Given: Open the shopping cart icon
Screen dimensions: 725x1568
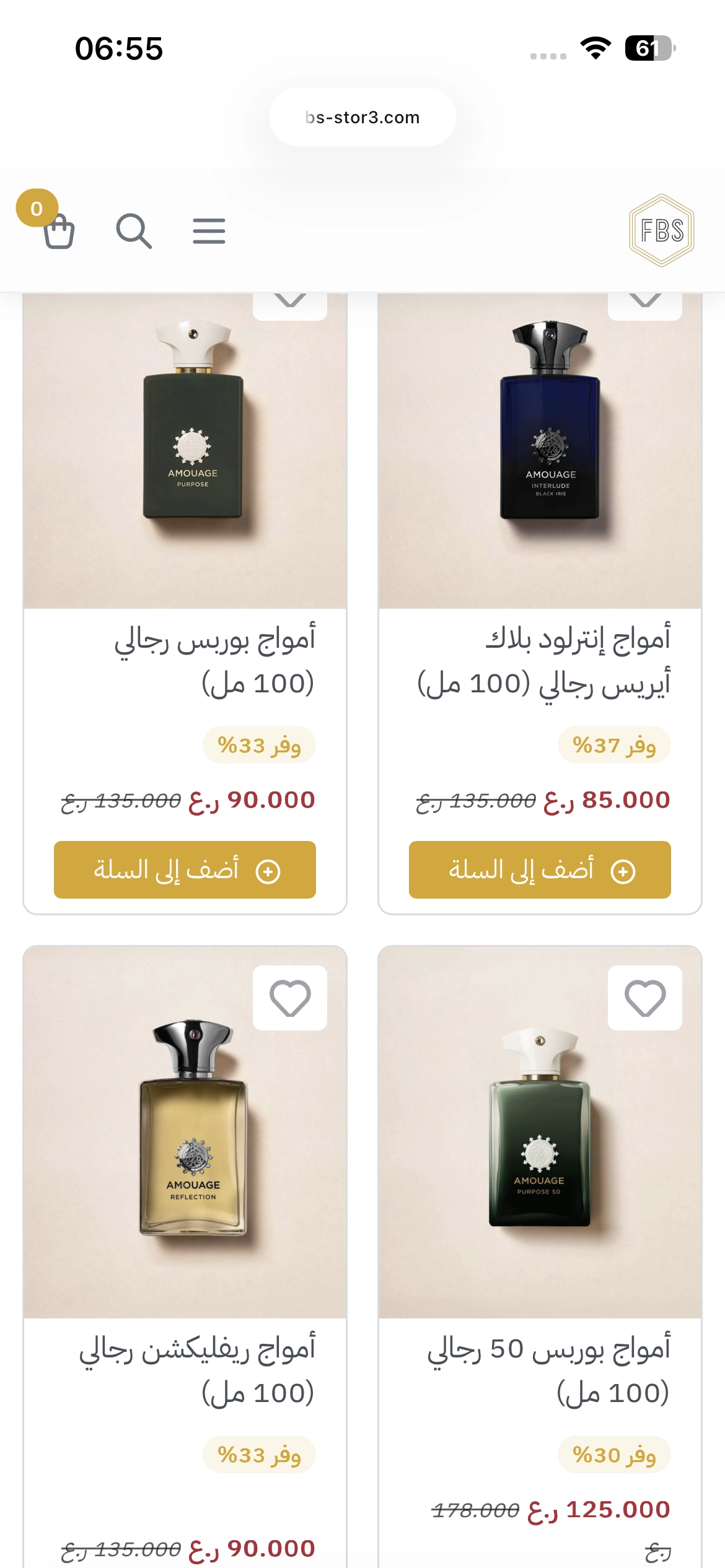Looking at the screenshot, I should (59, 234).
